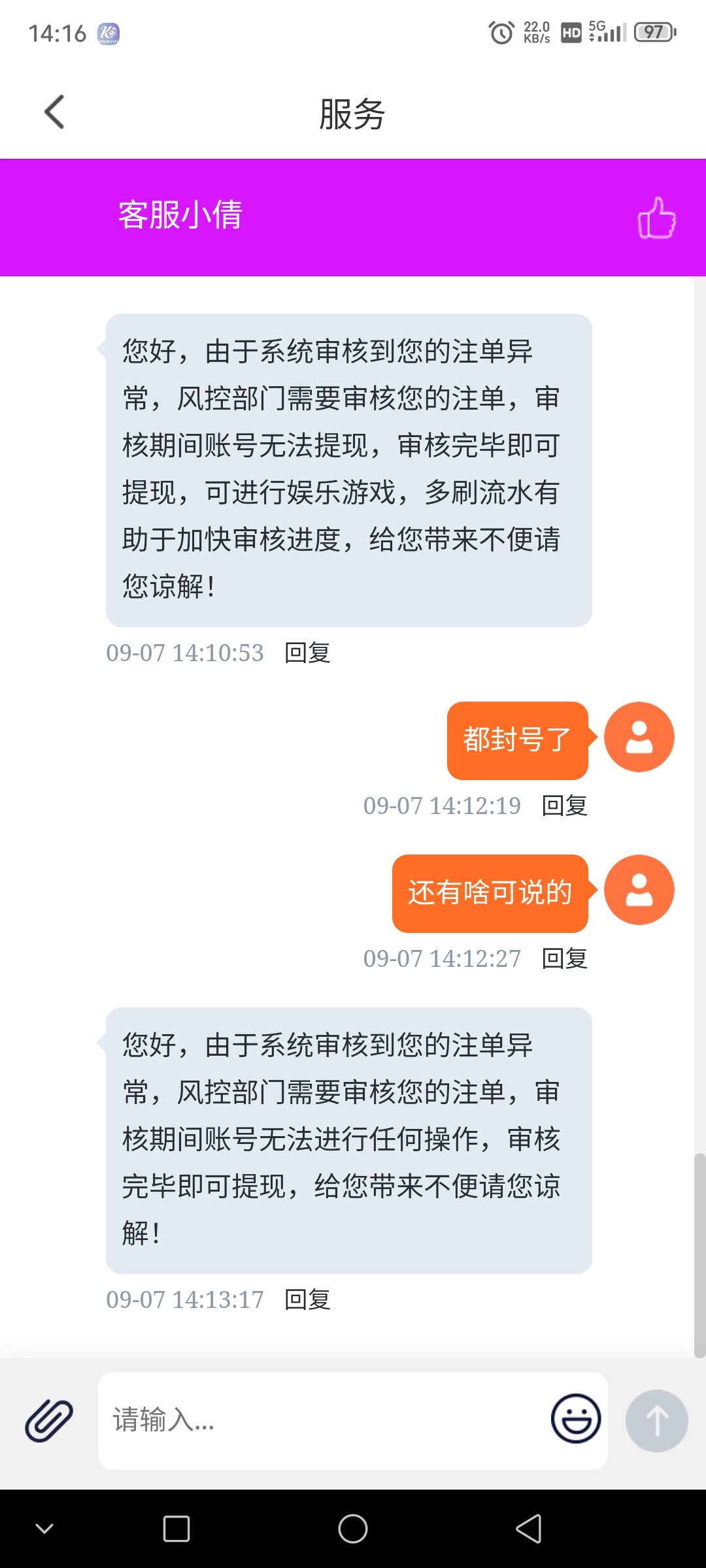Tap the 服务 page title

click(x=351, y=112)
